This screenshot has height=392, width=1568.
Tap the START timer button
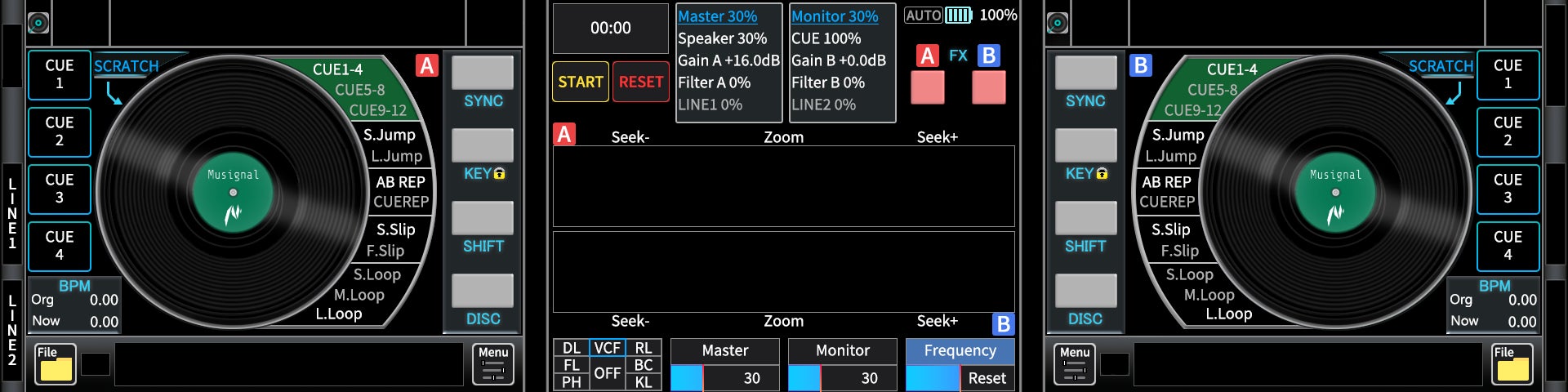pyautogui.click(x=580, y=82)
